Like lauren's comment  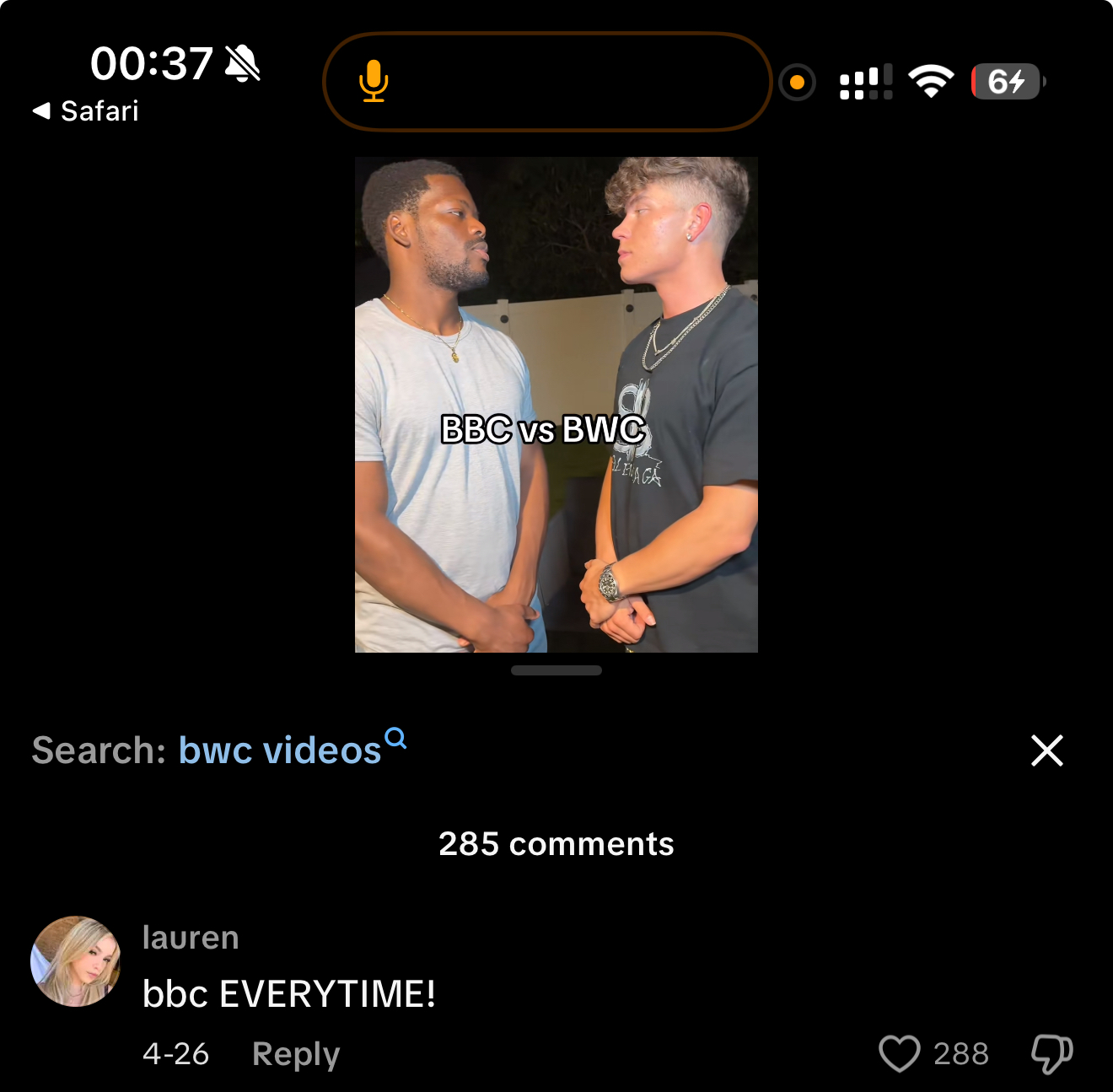(x=899, y=1053)
